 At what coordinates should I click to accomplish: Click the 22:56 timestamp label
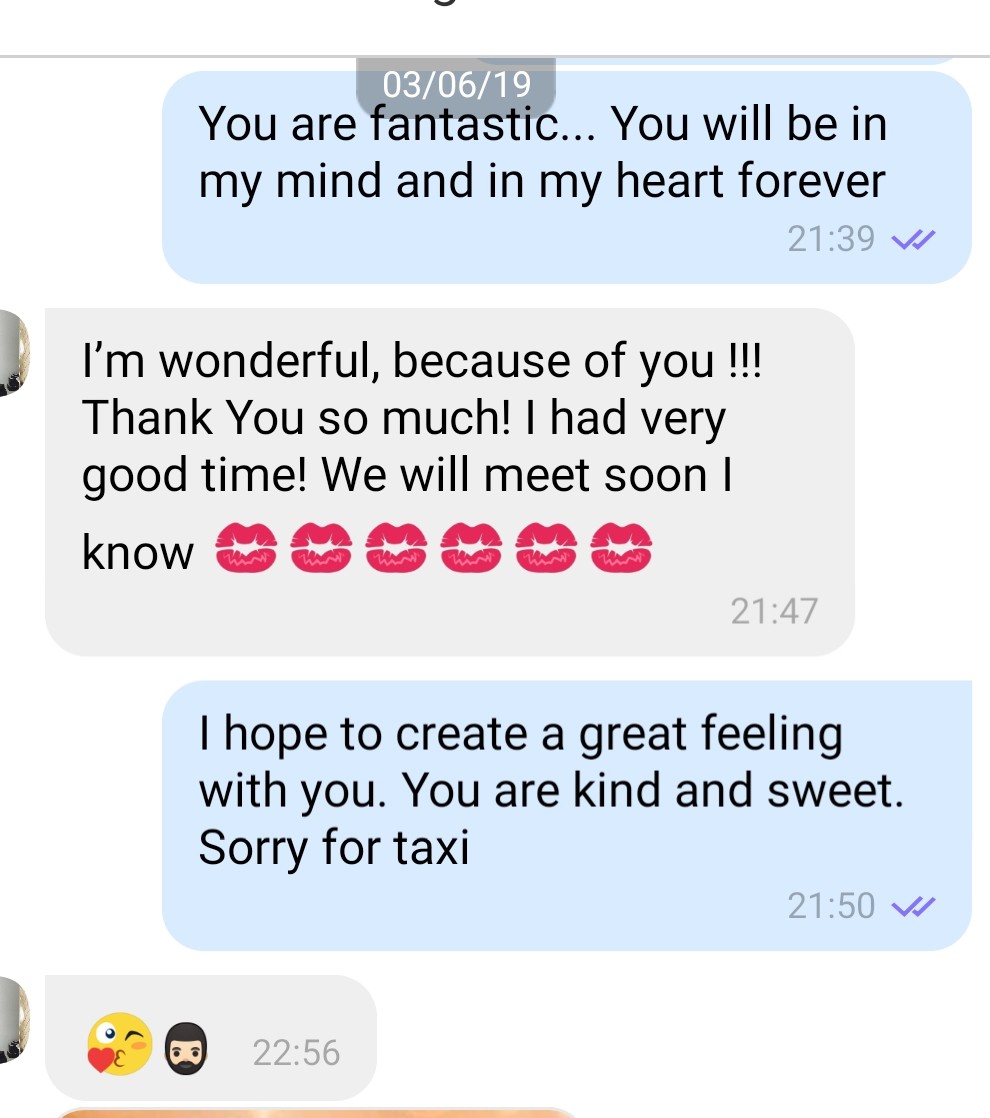point(296,1051)
